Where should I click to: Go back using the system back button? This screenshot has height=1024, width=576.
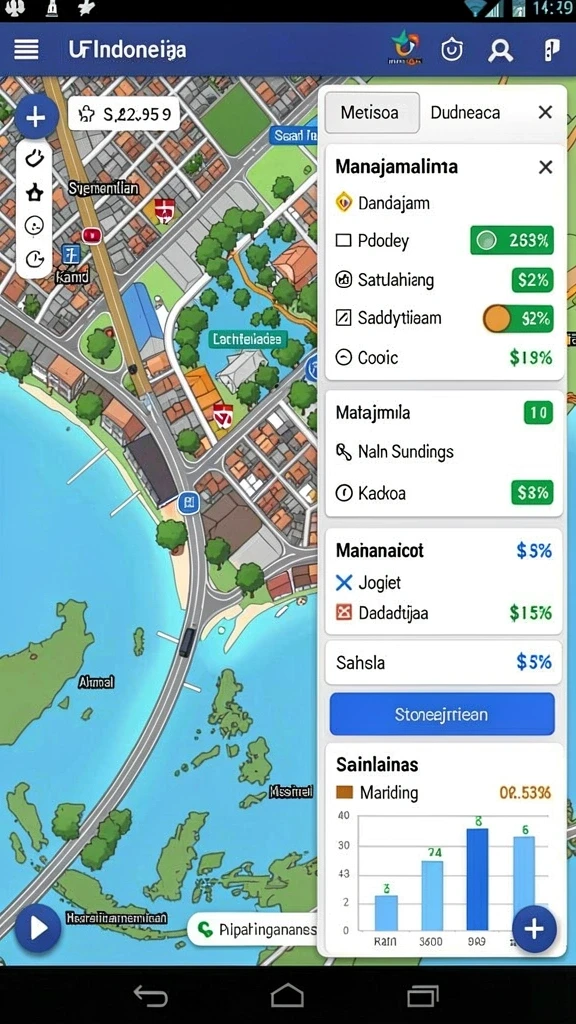coord(151,996)
